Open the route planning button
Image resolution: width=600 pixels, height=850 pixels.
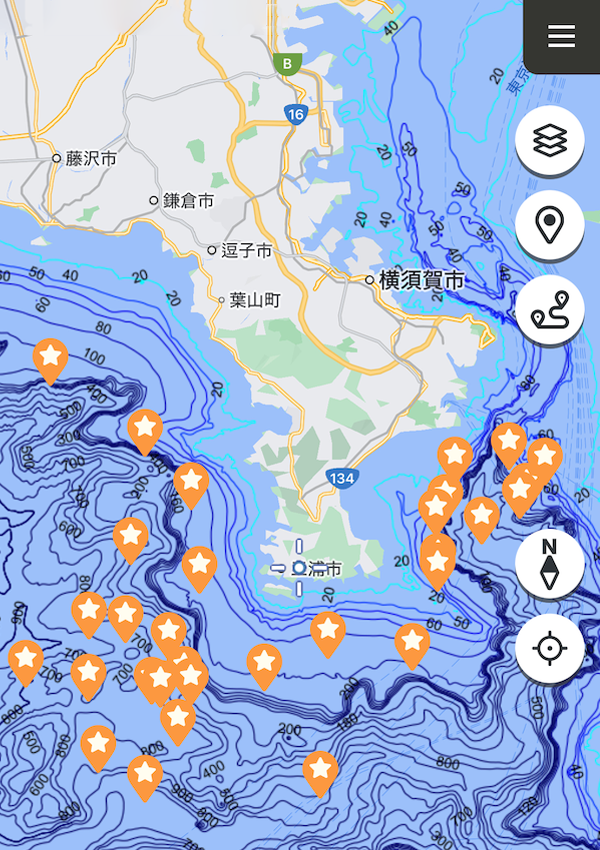coord(550,311)
